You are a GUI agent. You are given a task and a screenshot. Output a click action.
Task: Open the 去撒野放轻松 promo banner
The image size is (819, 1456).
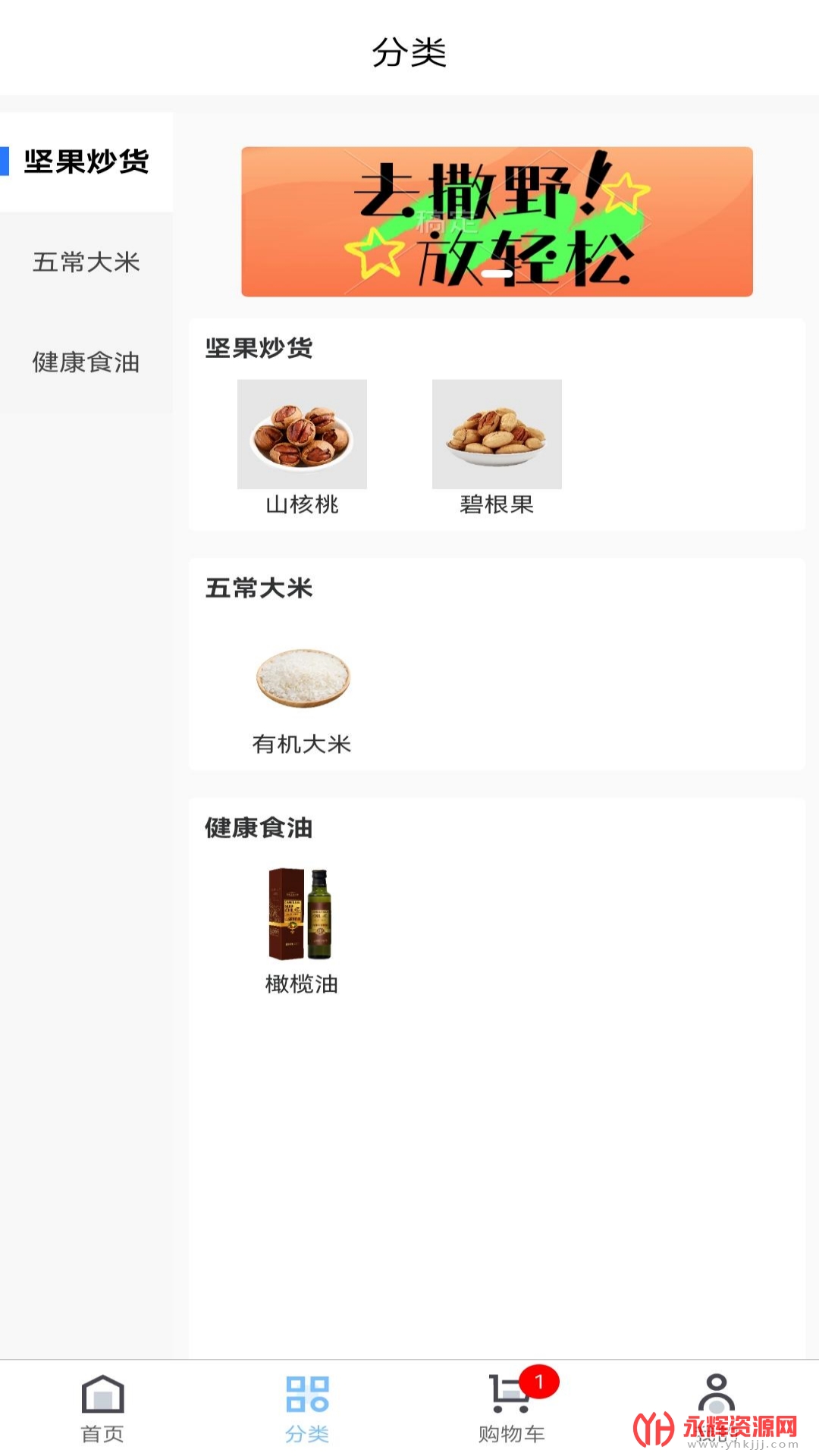[497, 221]
